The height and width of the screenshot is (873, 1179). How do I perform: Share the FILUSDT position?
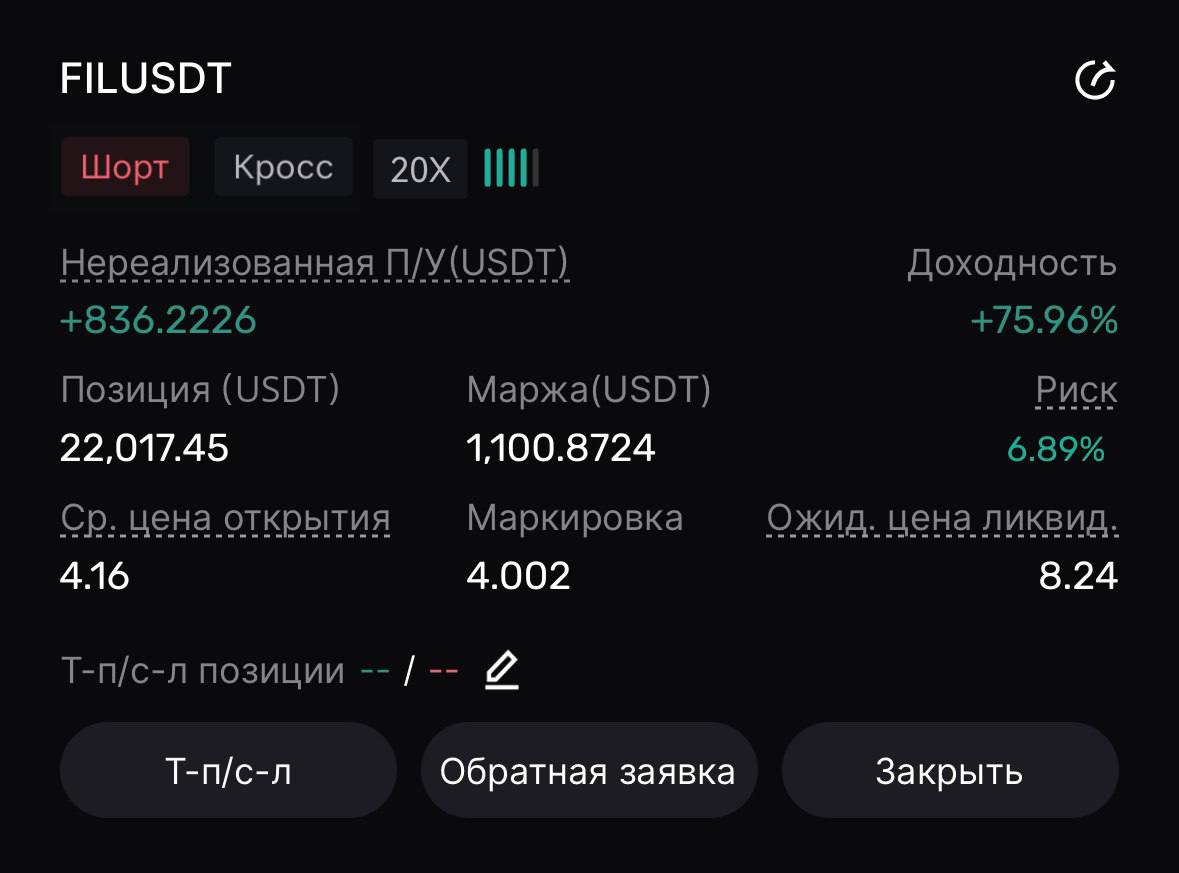point(1095,81)
